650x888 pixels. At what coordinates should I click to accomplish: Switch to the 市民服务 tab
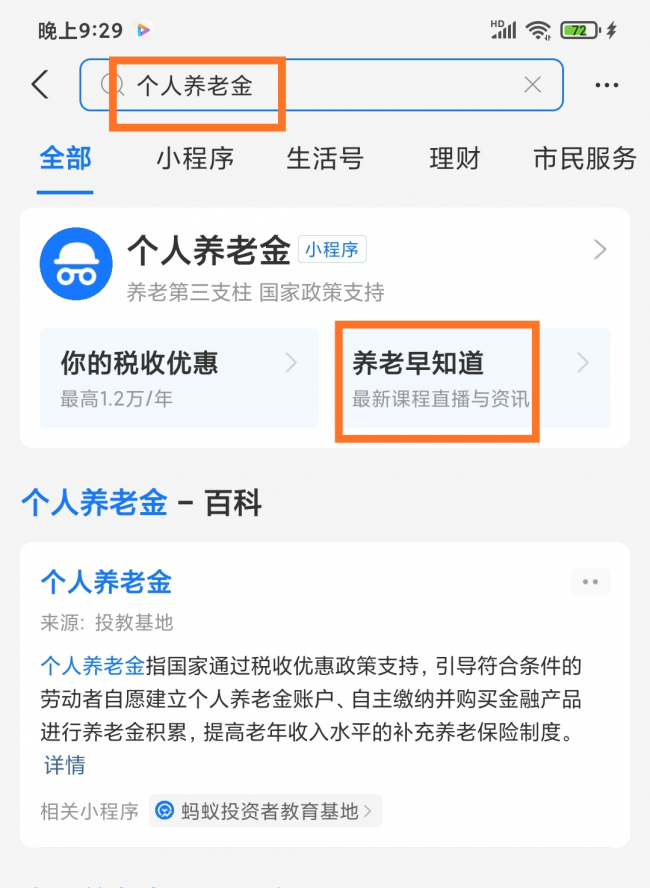tap(585, 159)
